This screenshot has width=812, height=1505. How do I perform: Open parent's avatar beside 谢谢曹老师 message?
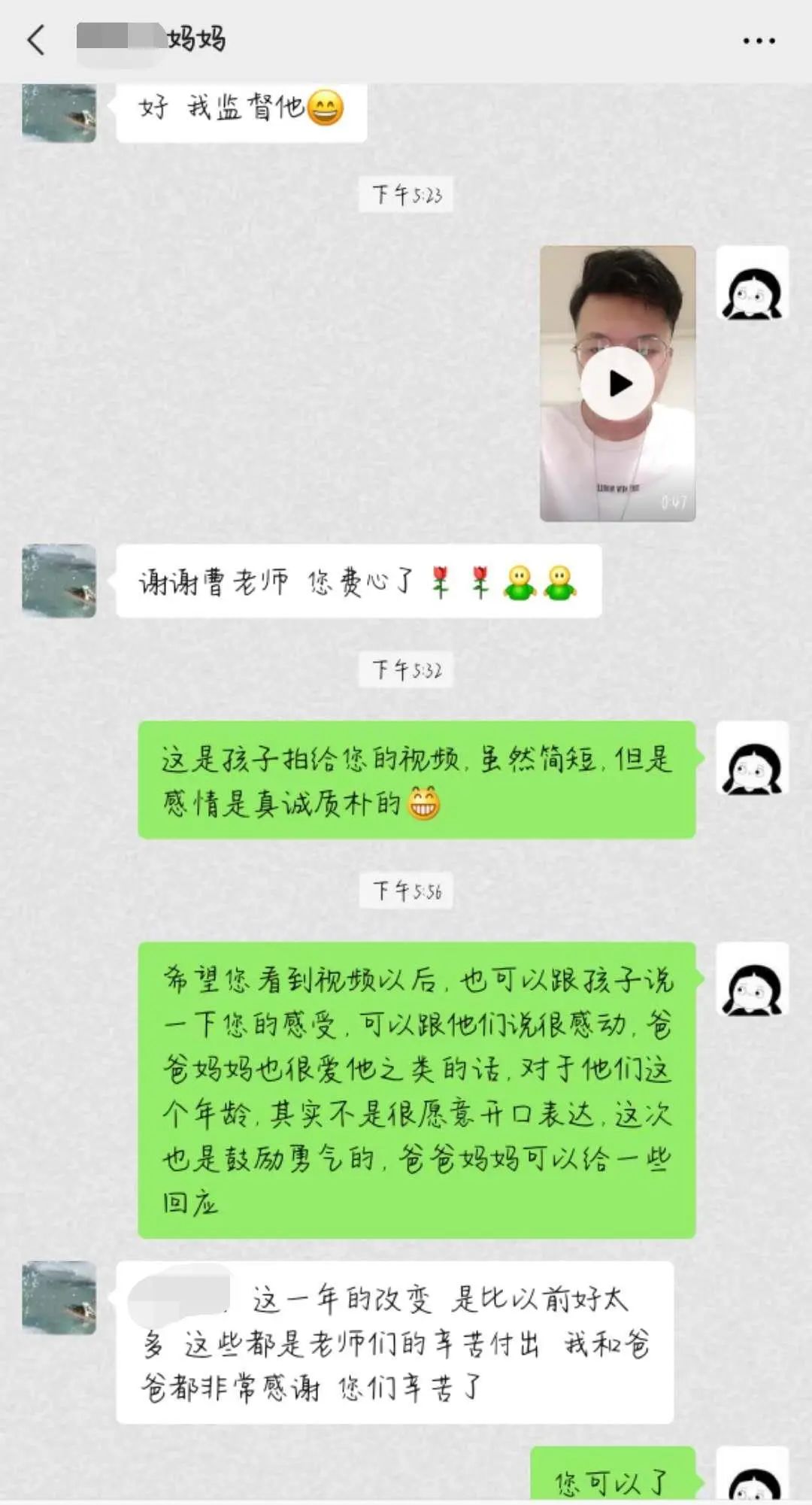59,581
